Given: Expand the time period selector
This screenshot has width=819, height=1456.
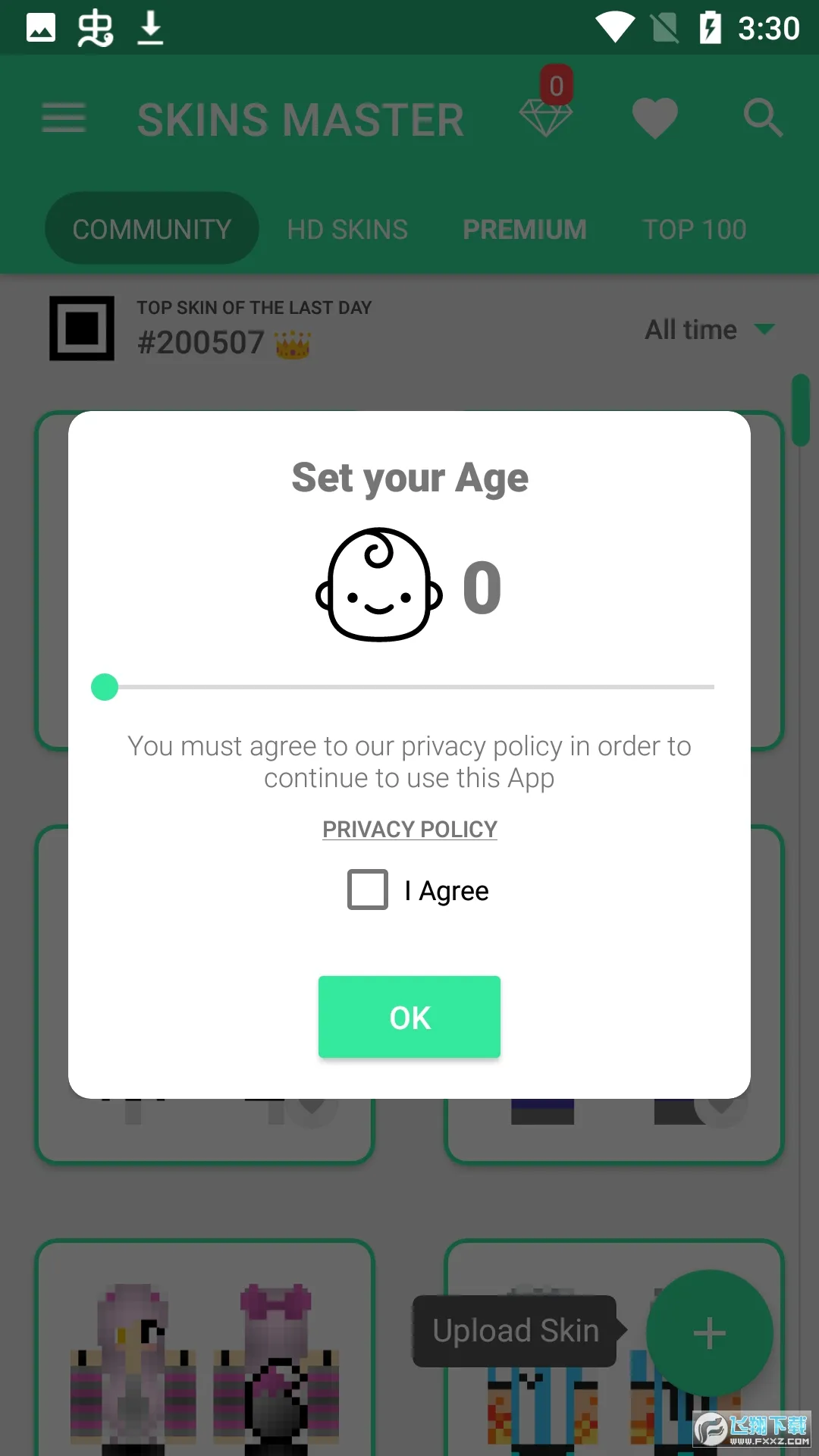Looking at the screenshot, I should click(x=709, y=329).
